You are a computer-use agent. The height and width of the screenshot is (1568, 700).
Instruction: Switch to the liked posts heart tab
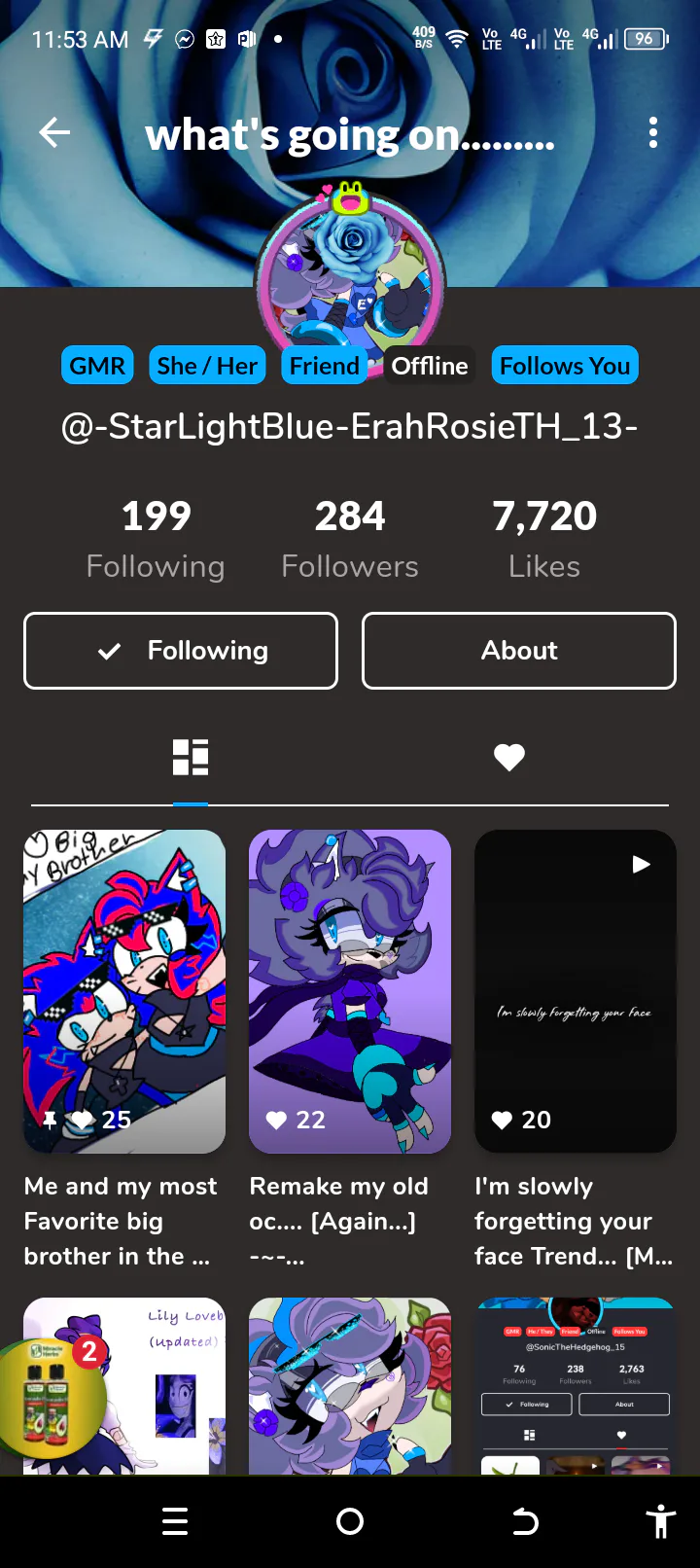click(x=509, y=757)
